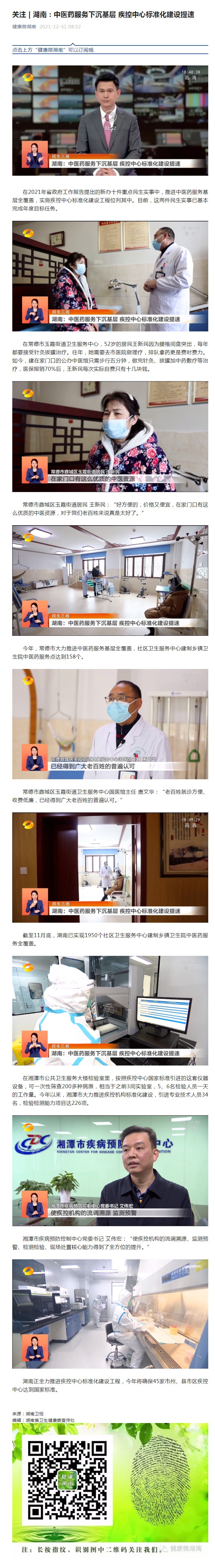Open the 健康微湖南 account link

pos(24,27)
